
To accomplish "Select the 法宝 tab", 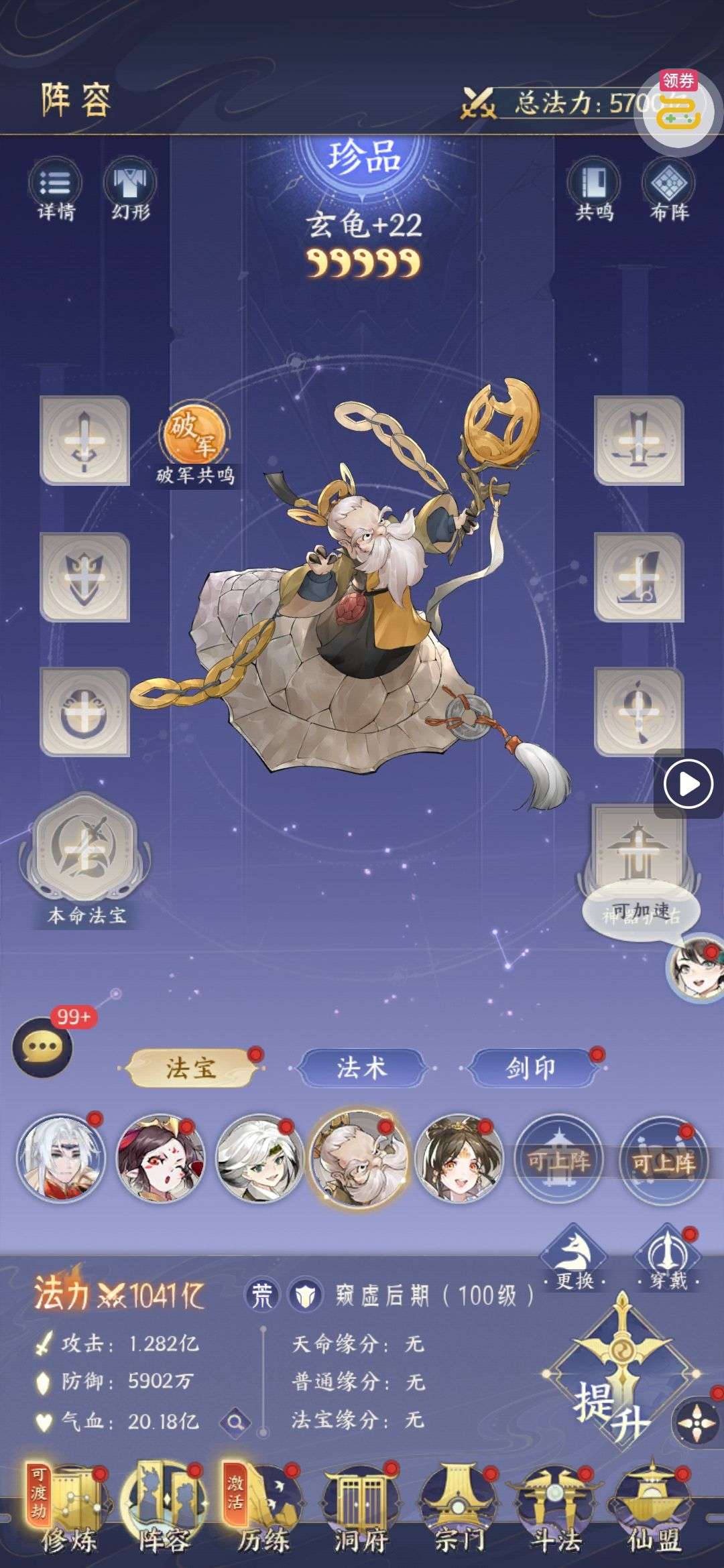I will coord(191,1068).
